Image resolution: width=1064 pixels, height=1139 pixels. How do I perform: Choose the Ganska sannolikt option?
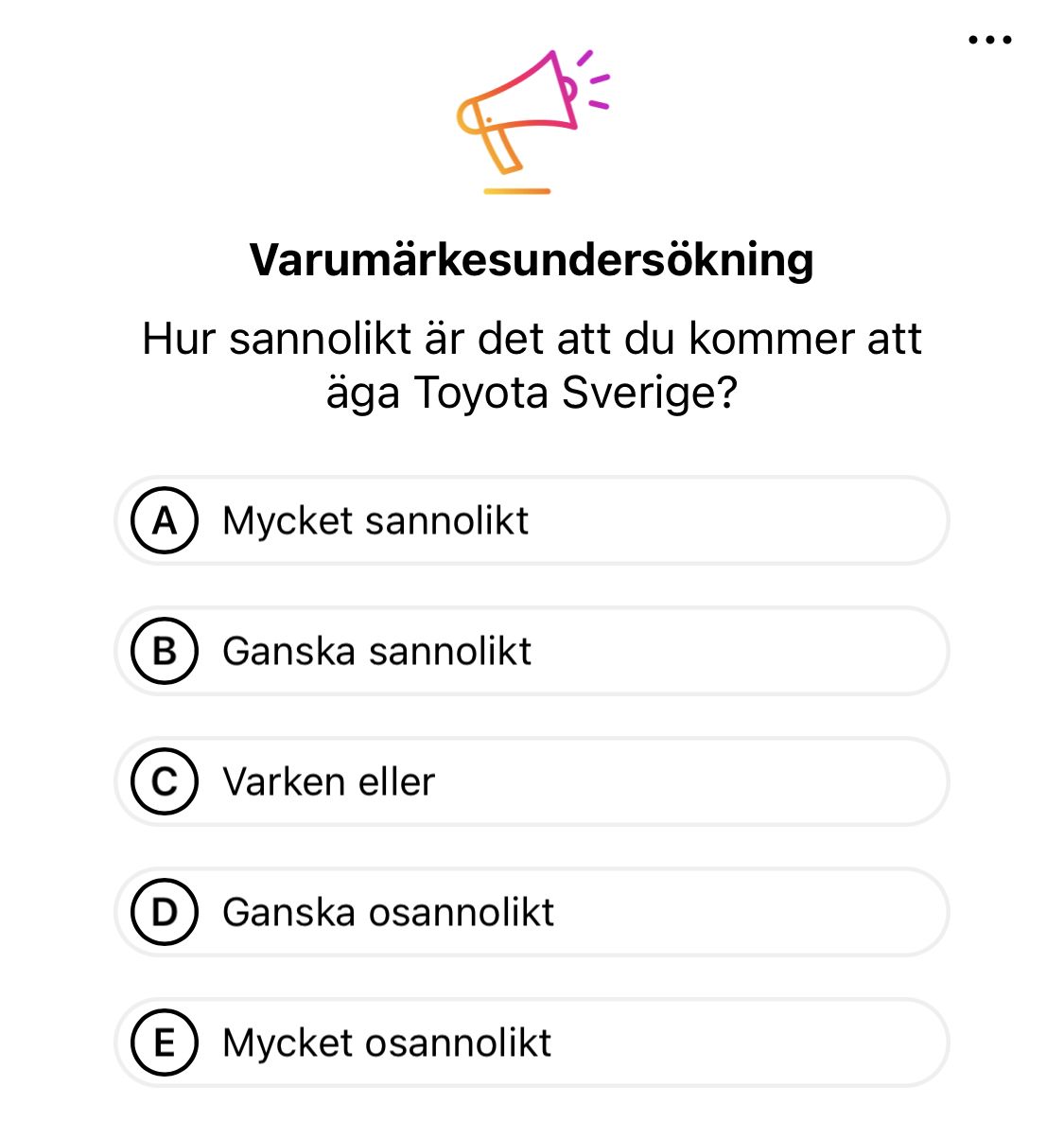pyautogui.click(x=531, y=652)
